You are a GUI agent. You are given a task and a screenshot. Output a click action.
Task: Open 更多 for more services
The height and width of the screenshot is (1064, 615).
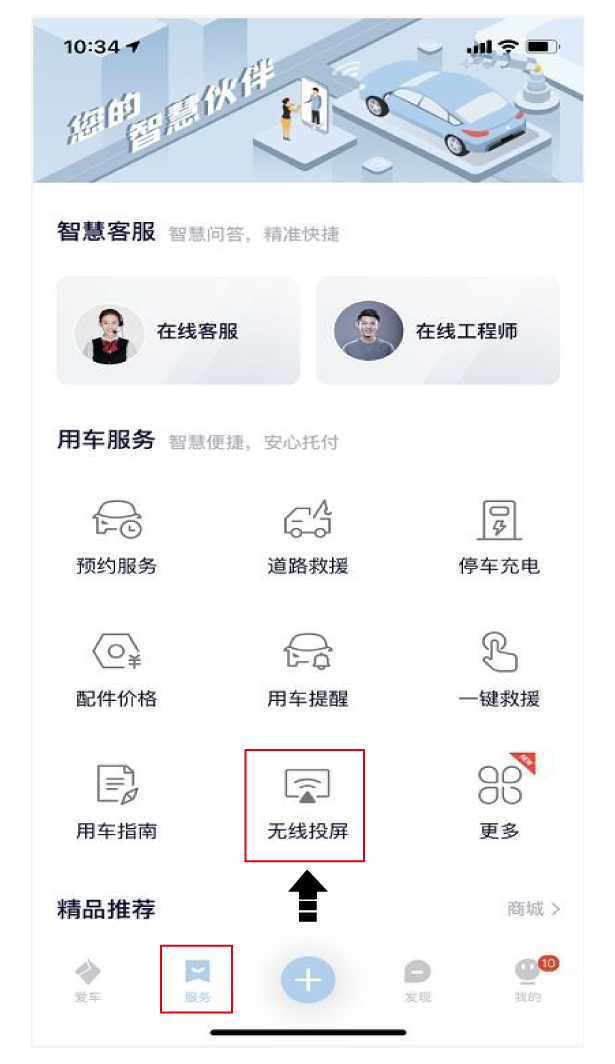499,800
